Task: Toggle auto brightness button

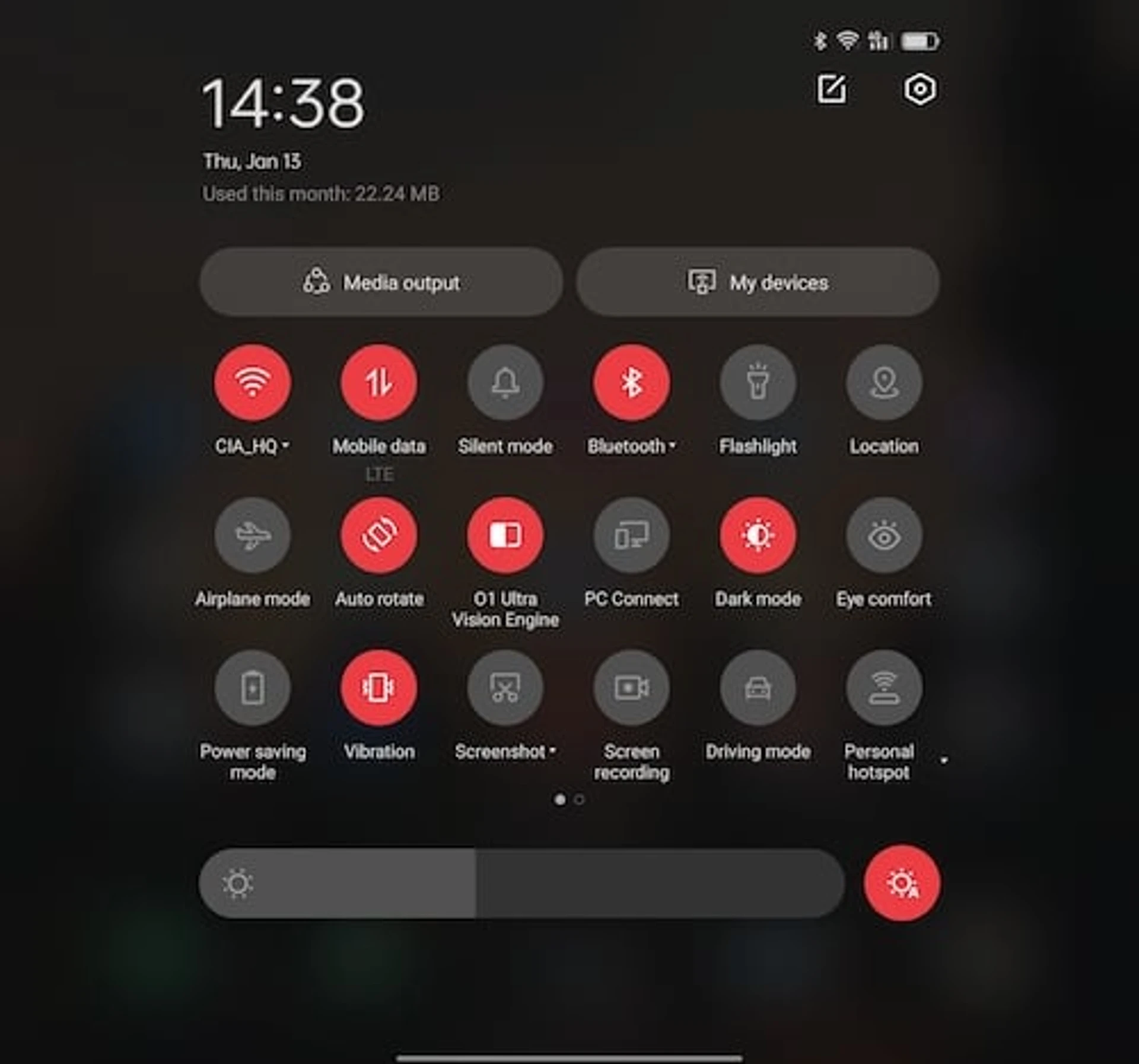Action: pos(902,883)
